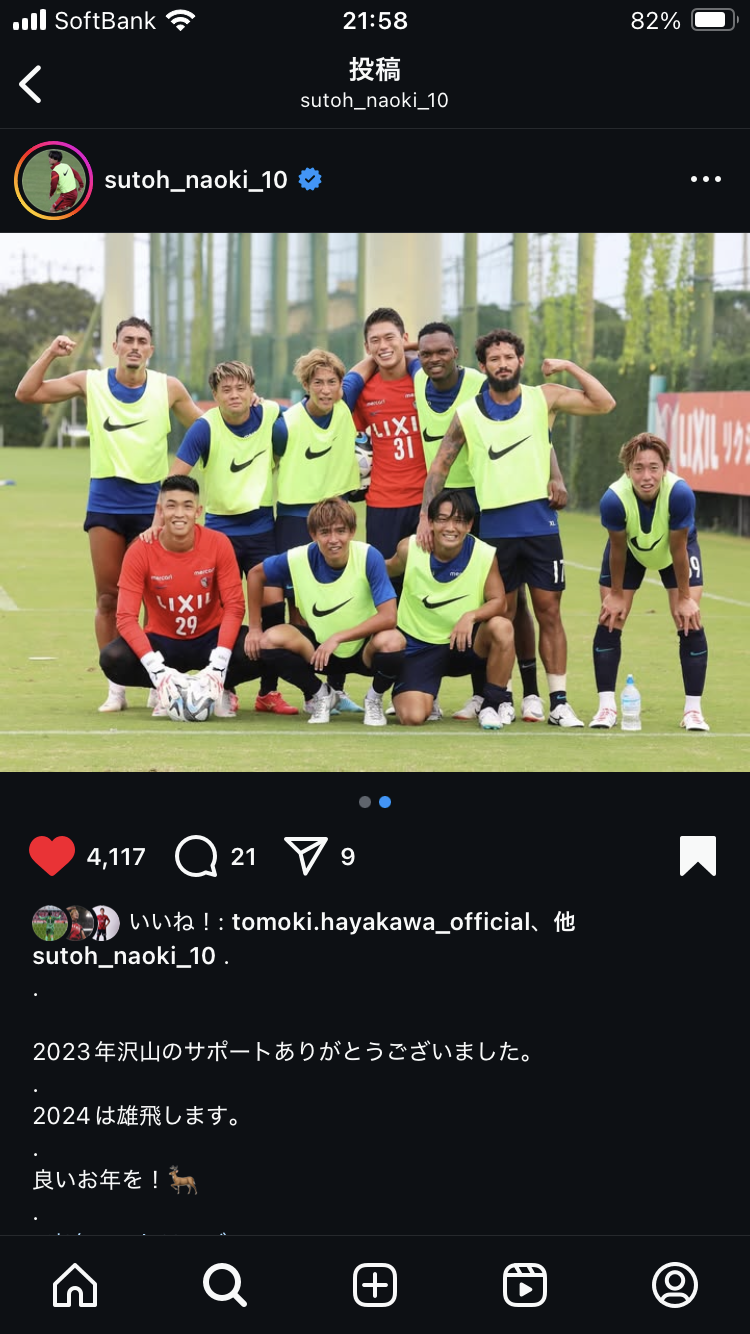
Task: Open sutoh_naoki_10's story avatar
Action: (x=53, y=180)
